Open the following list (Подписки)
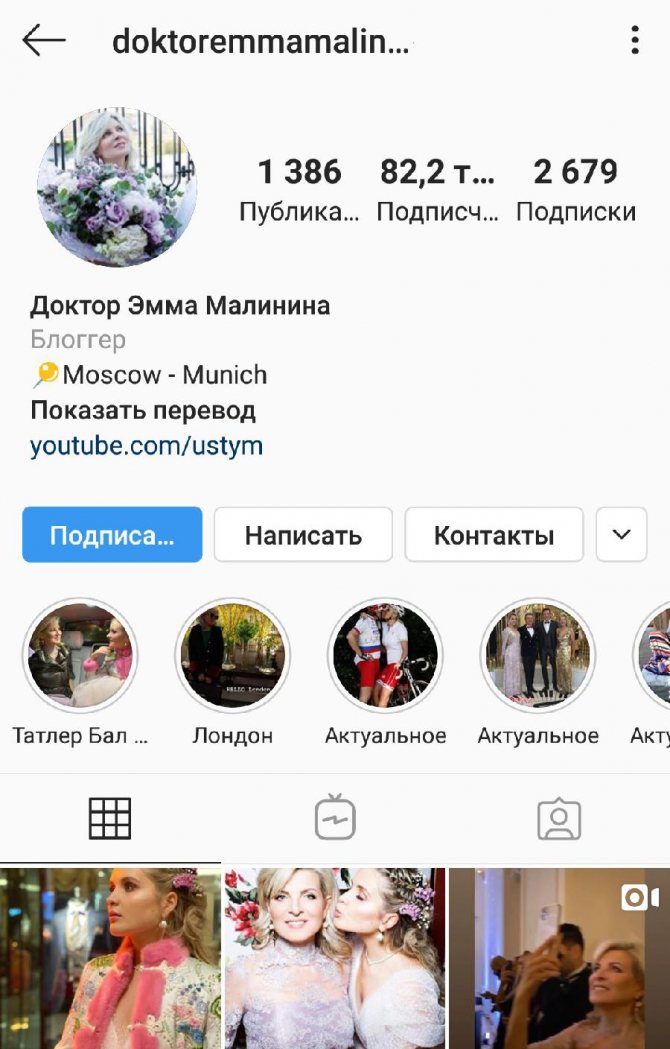The image size is (670, 1049). [x=575, y=189]
